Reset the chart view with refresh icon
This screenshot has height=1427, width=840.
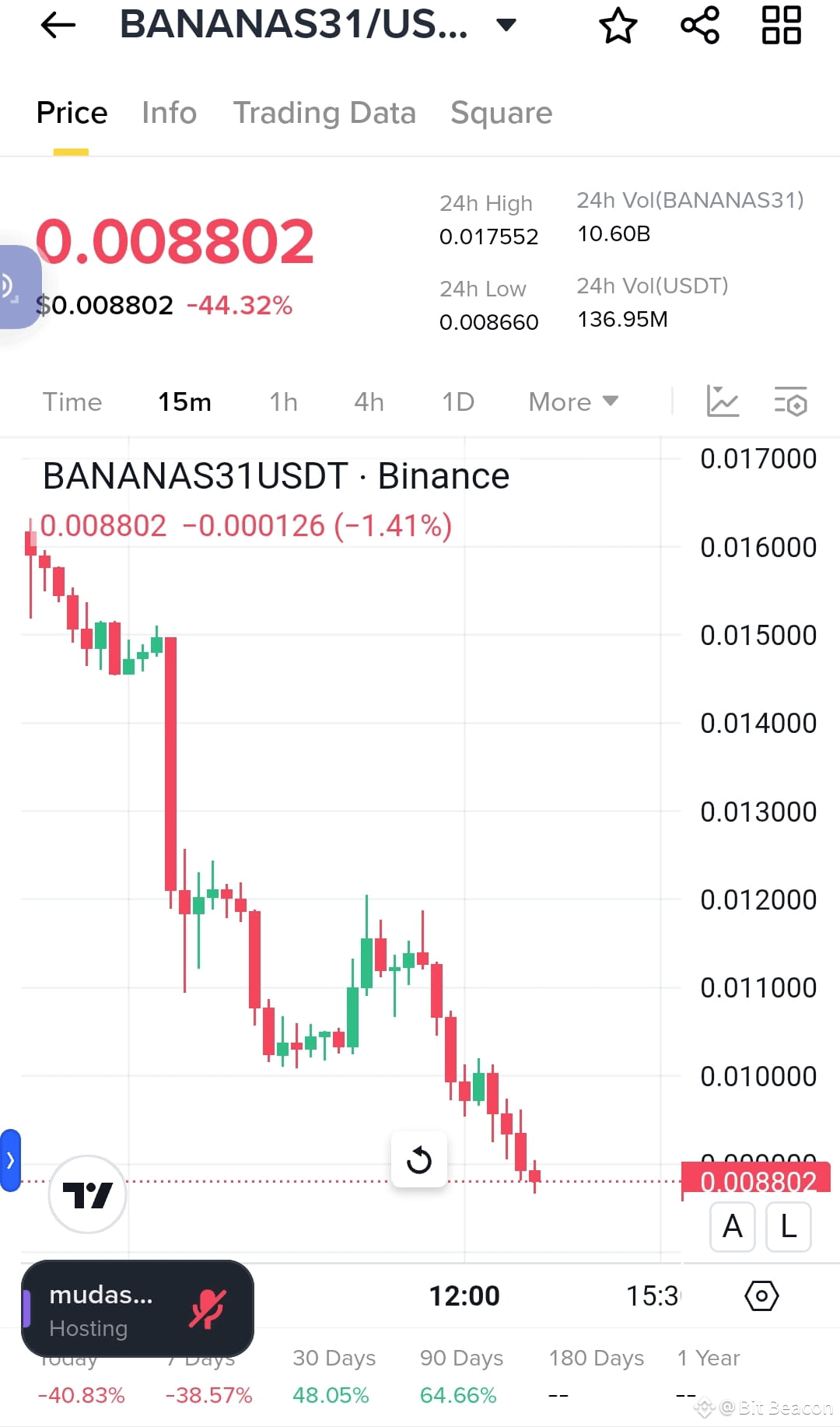coord(419,1160)
